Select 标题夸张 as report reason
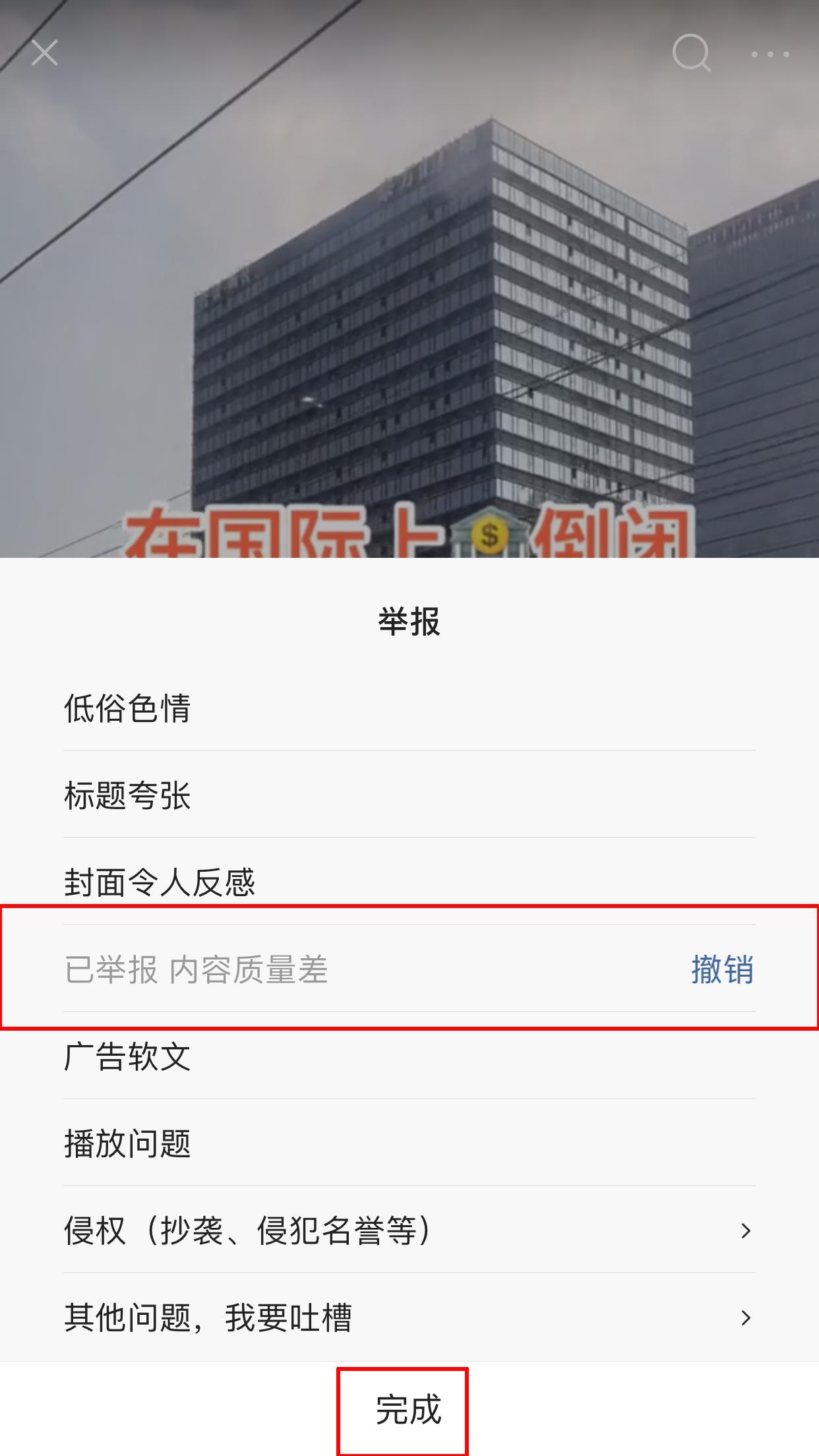Viewport: 819px width, 1456px height. click(409, 795)
